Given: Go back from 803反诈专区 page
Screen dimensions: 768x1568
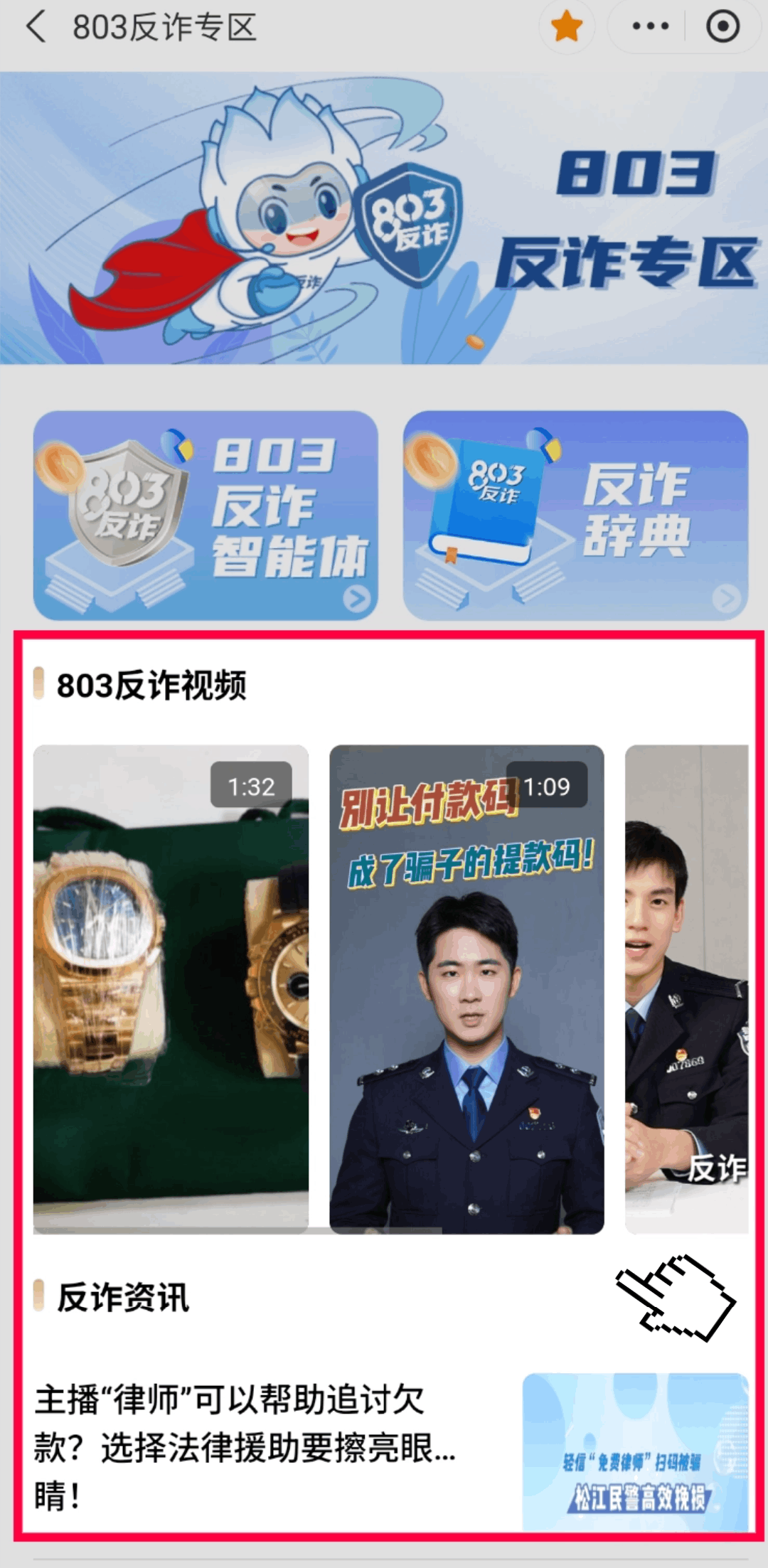Looking at the screenshot, I should point(36,28).
